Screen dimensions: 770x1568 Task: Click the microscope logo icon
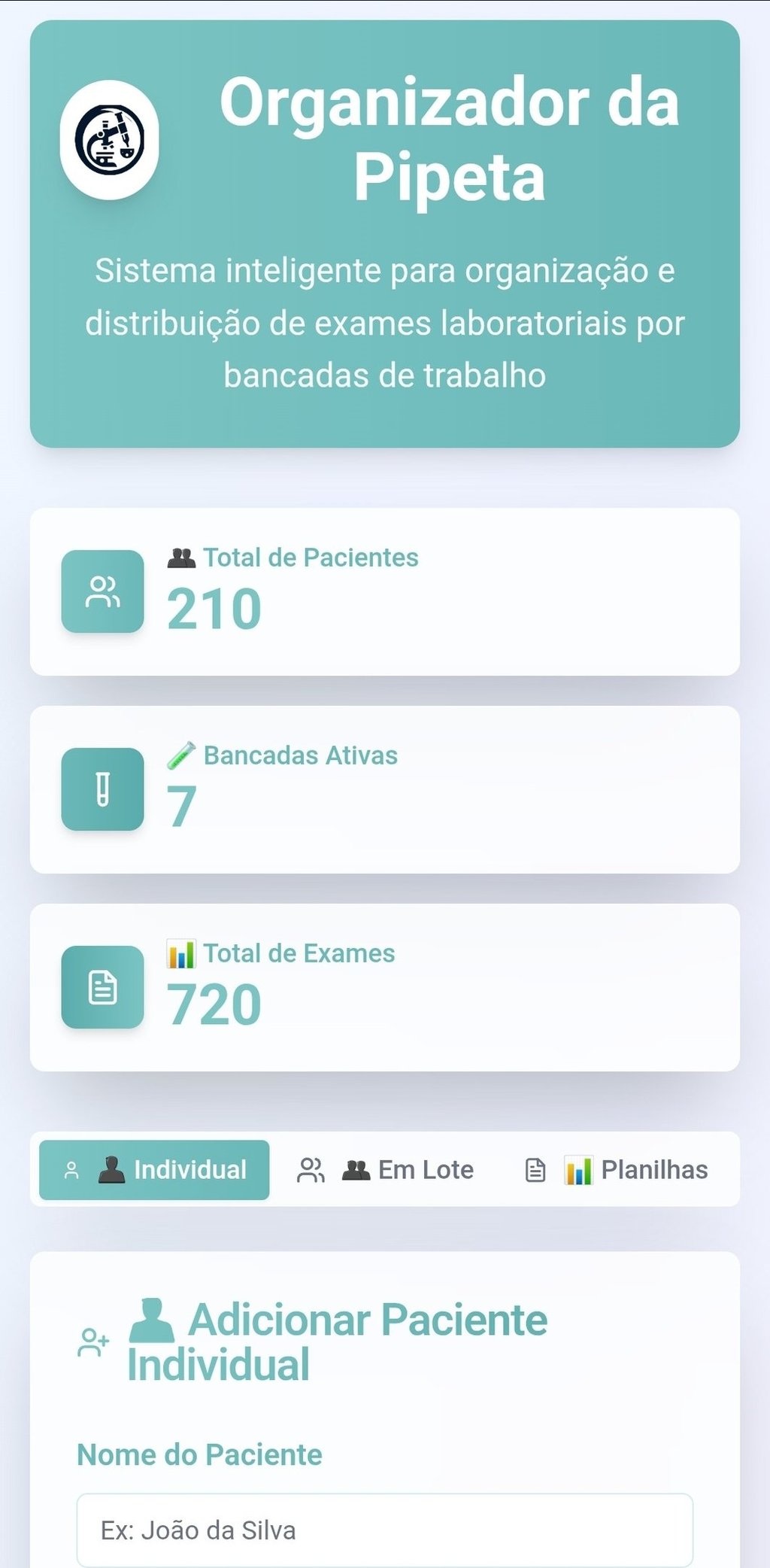point(111,139)
